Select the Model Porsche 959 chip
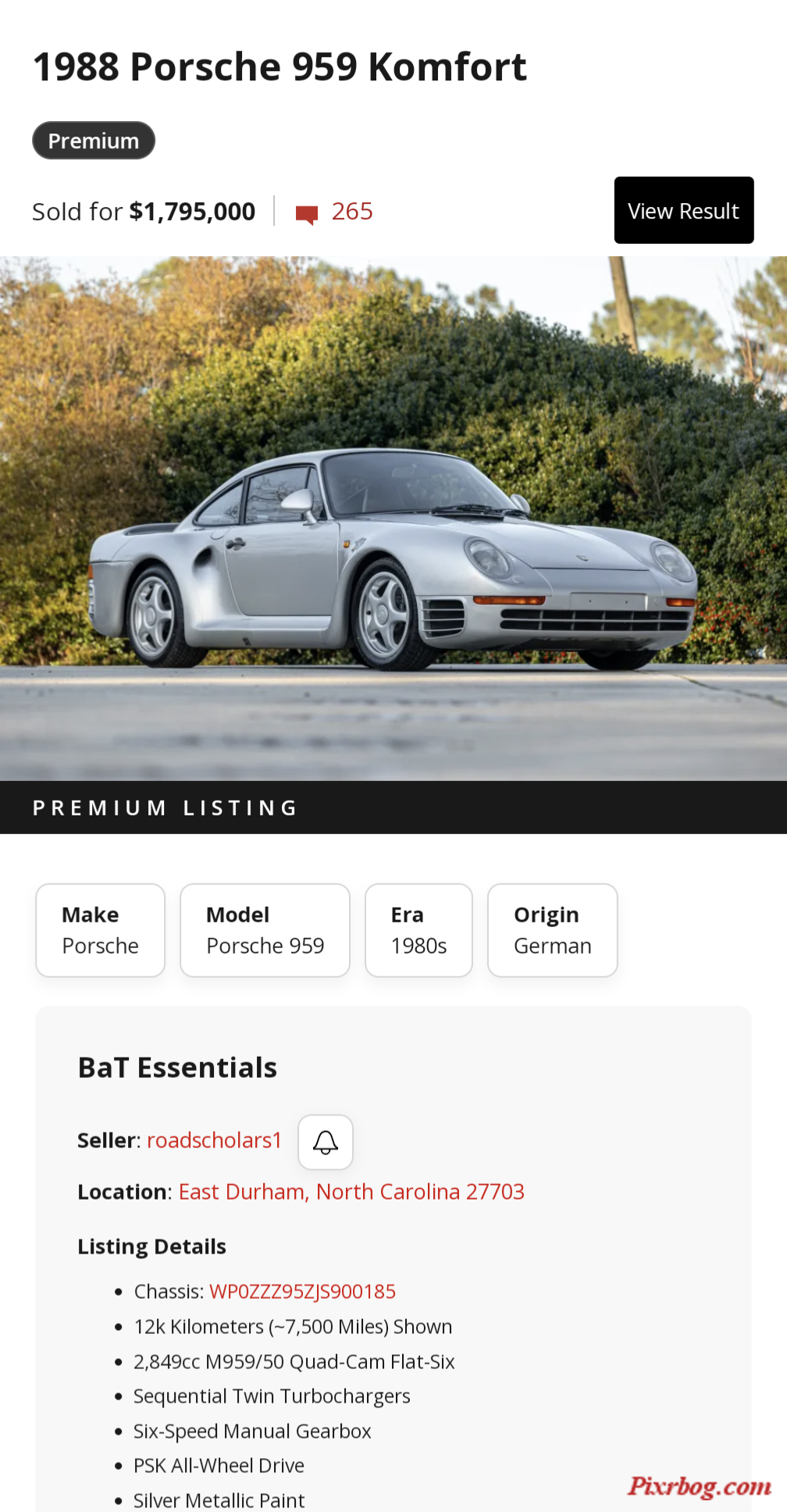 [265, 930]
